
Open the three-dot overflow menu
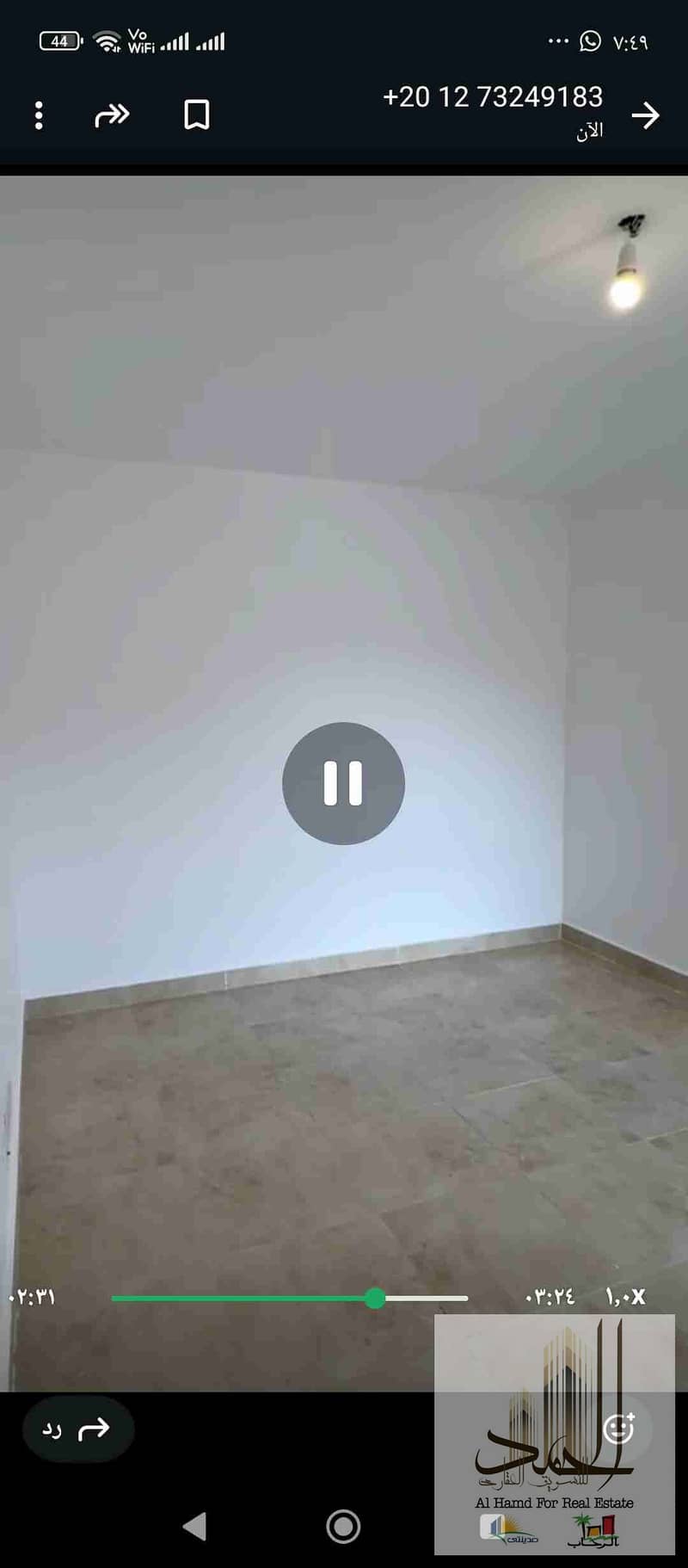[39, 115]
